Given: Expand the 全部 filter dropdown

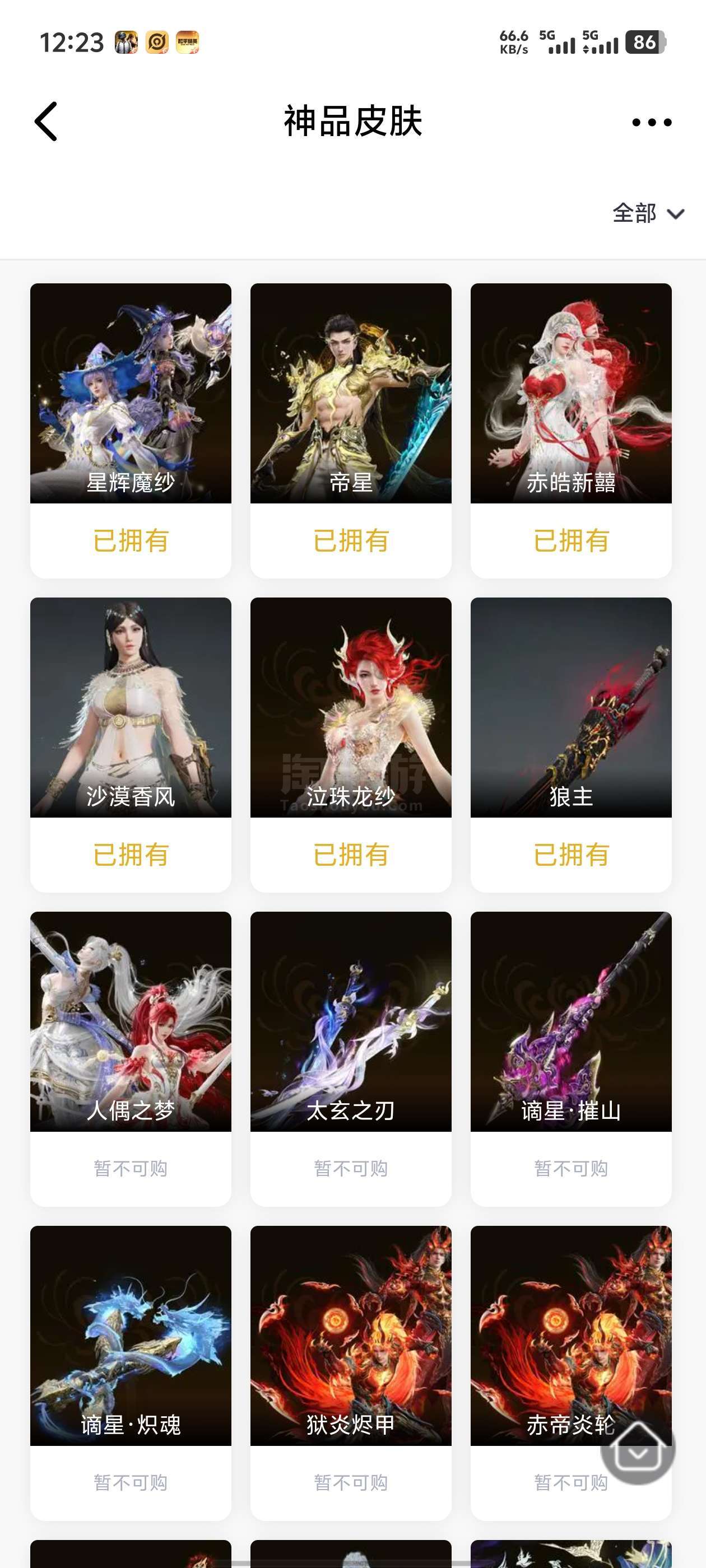Looking at the screenshot, I should [x=648, y=214].
